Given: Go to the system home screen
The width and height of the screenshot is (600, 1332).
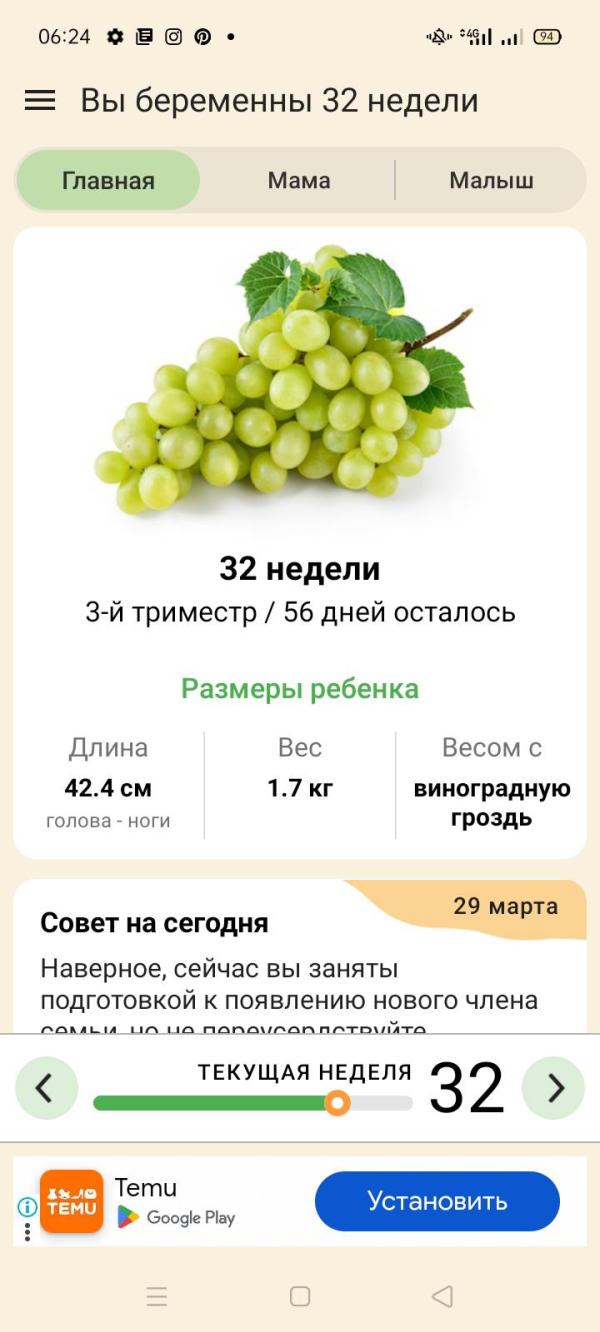Looking at the screenshot, I should 300,1297.
